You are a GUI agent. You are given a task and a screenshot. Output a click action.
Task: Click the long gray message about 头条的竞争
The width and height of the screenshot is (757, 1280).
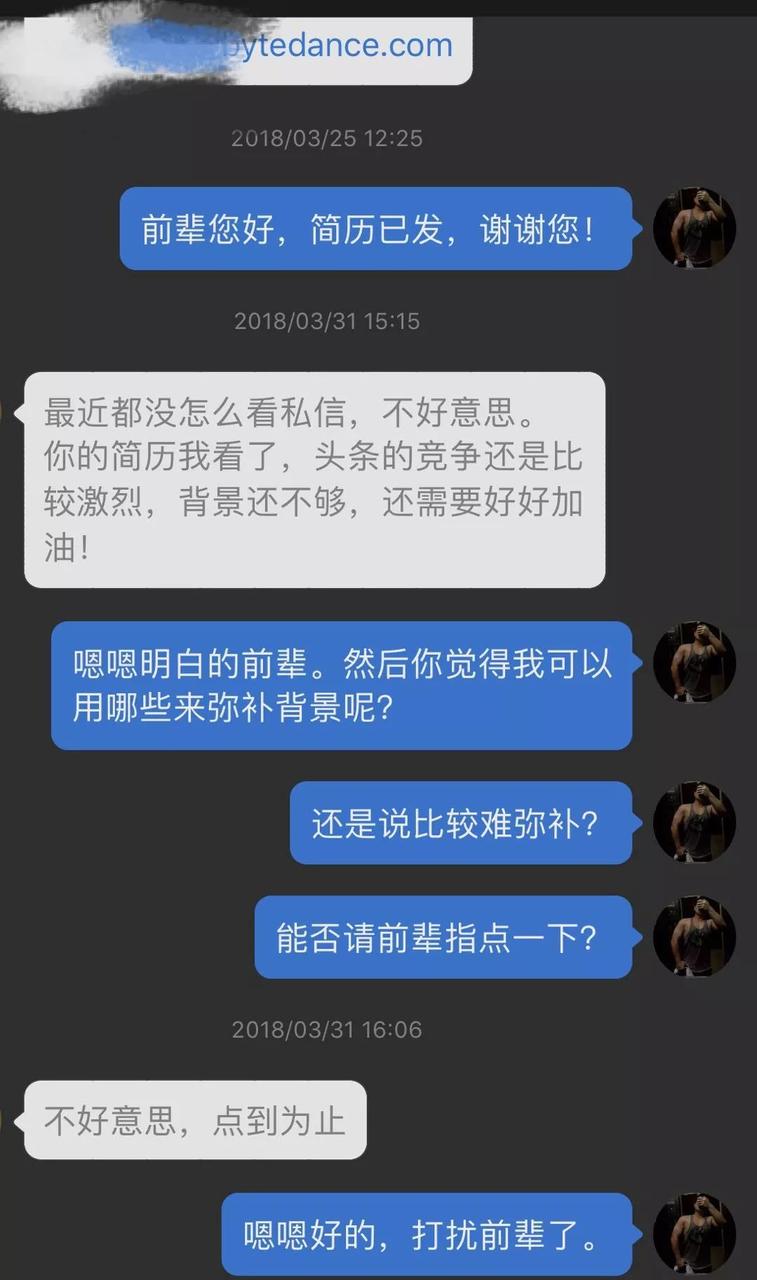pos(316,475)
